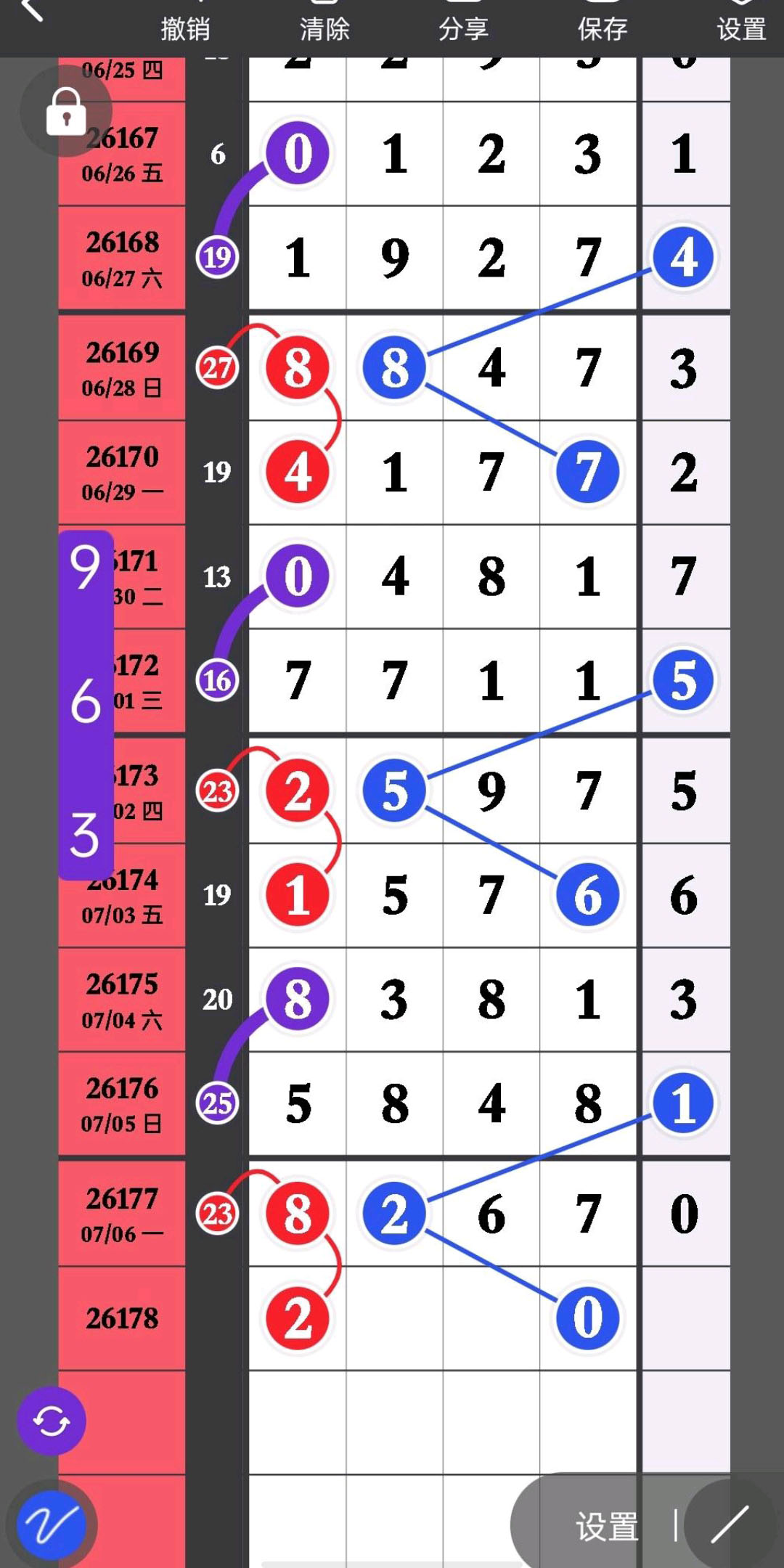Open the bottom 设置 pill button
Viewport: 784px width, 1568px height.
607,1526
